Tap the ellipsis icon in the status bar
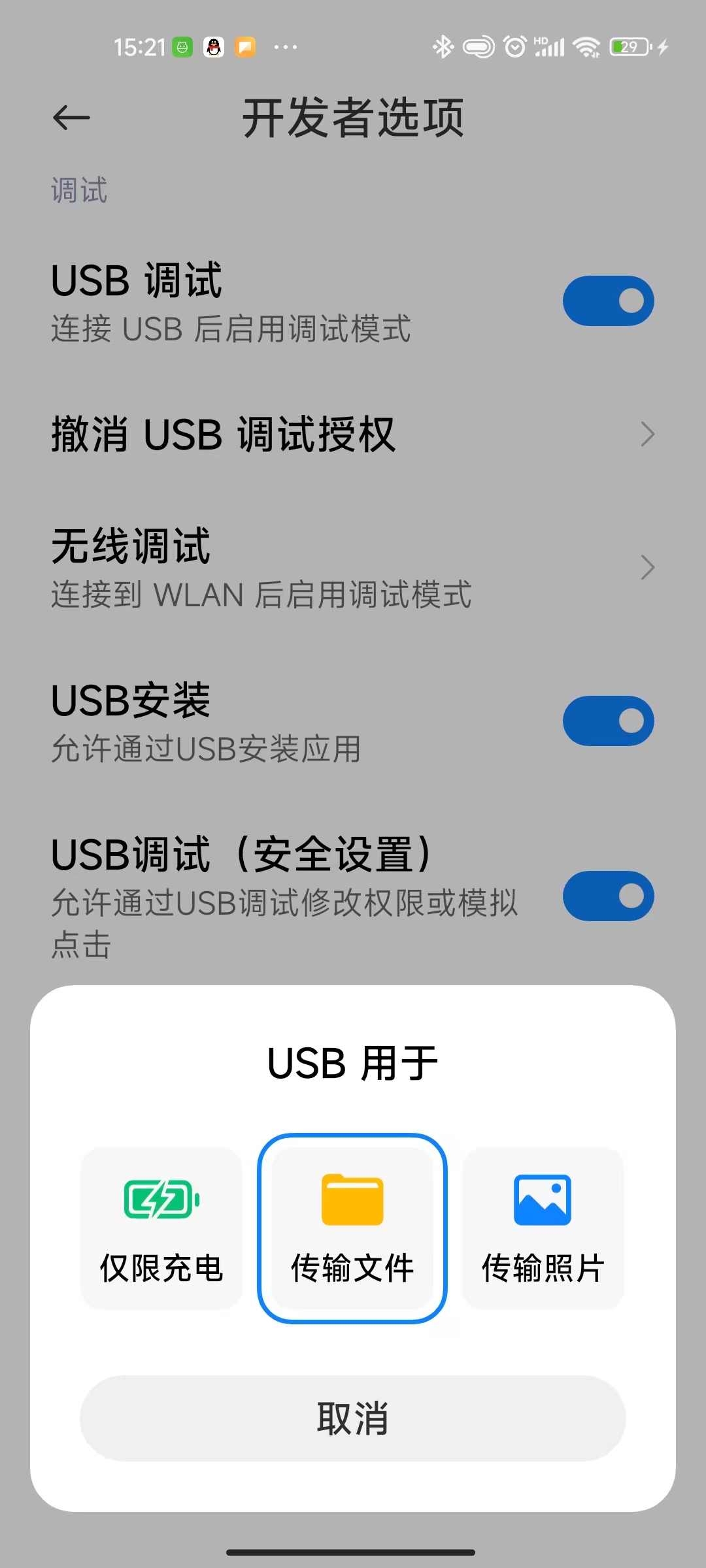 pos(286,47)
